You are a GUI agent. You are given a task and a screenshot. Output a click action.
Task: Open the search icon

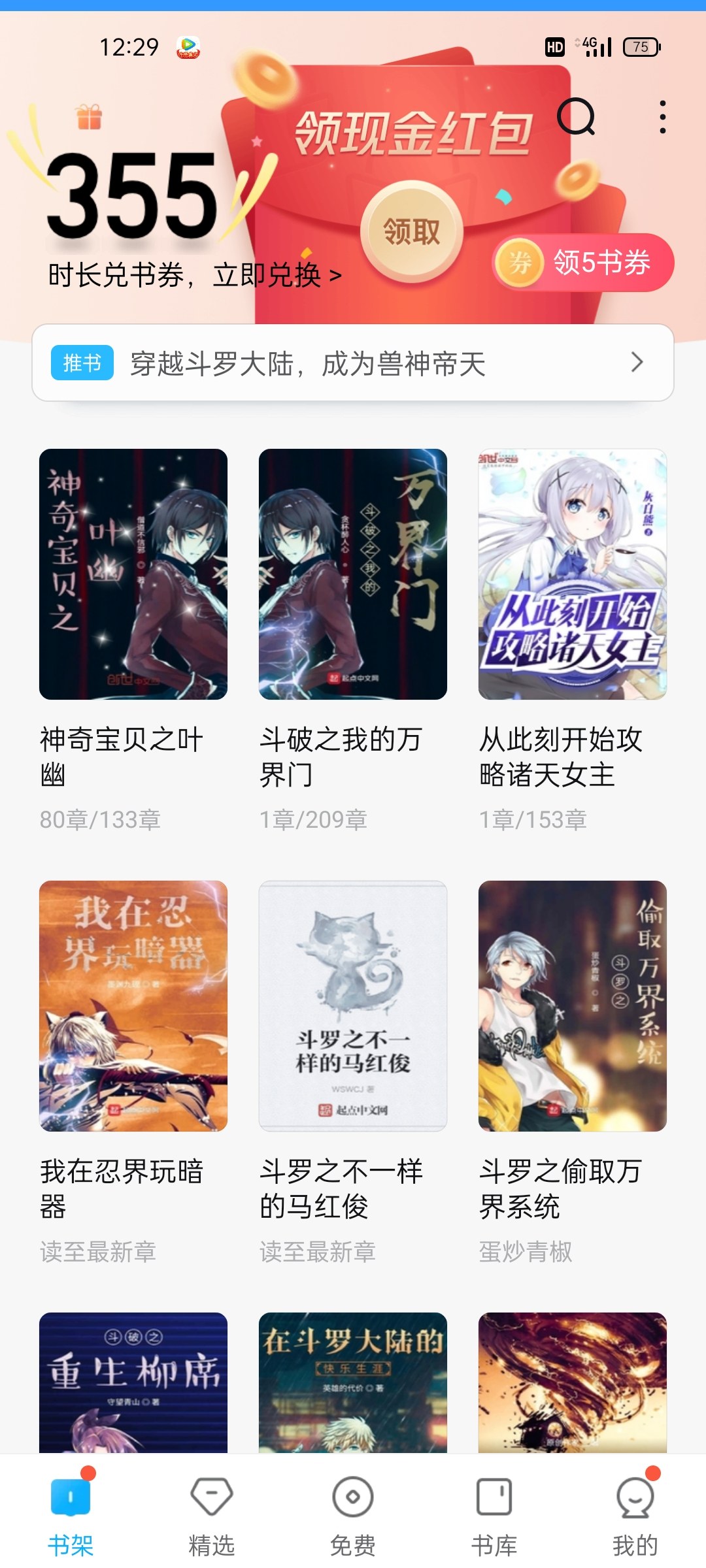(576, 117)
